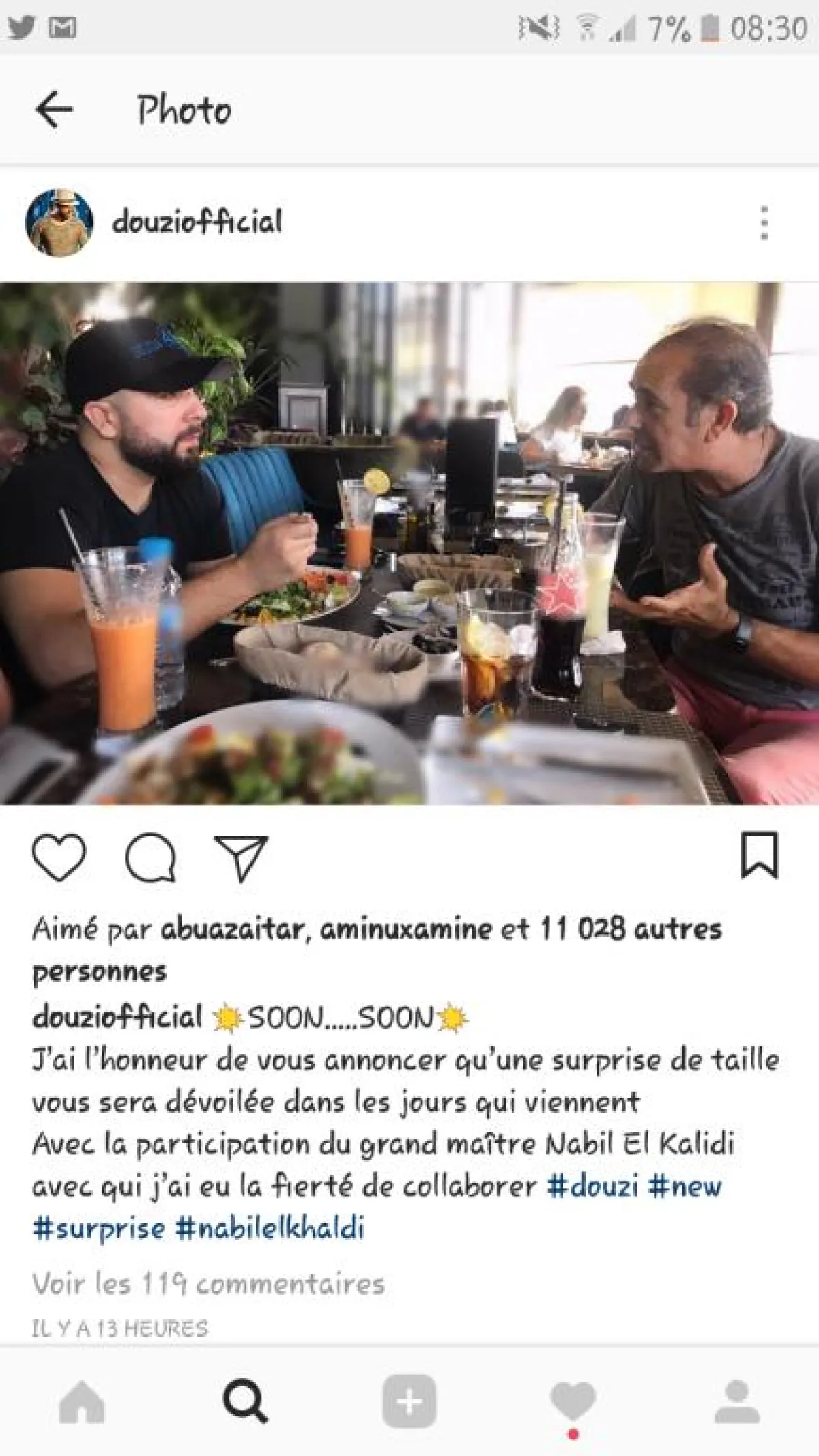Open liker abuazaitar's profile
The width and height of the screenshot is (819, 1456).
click(x=232, y=929)
